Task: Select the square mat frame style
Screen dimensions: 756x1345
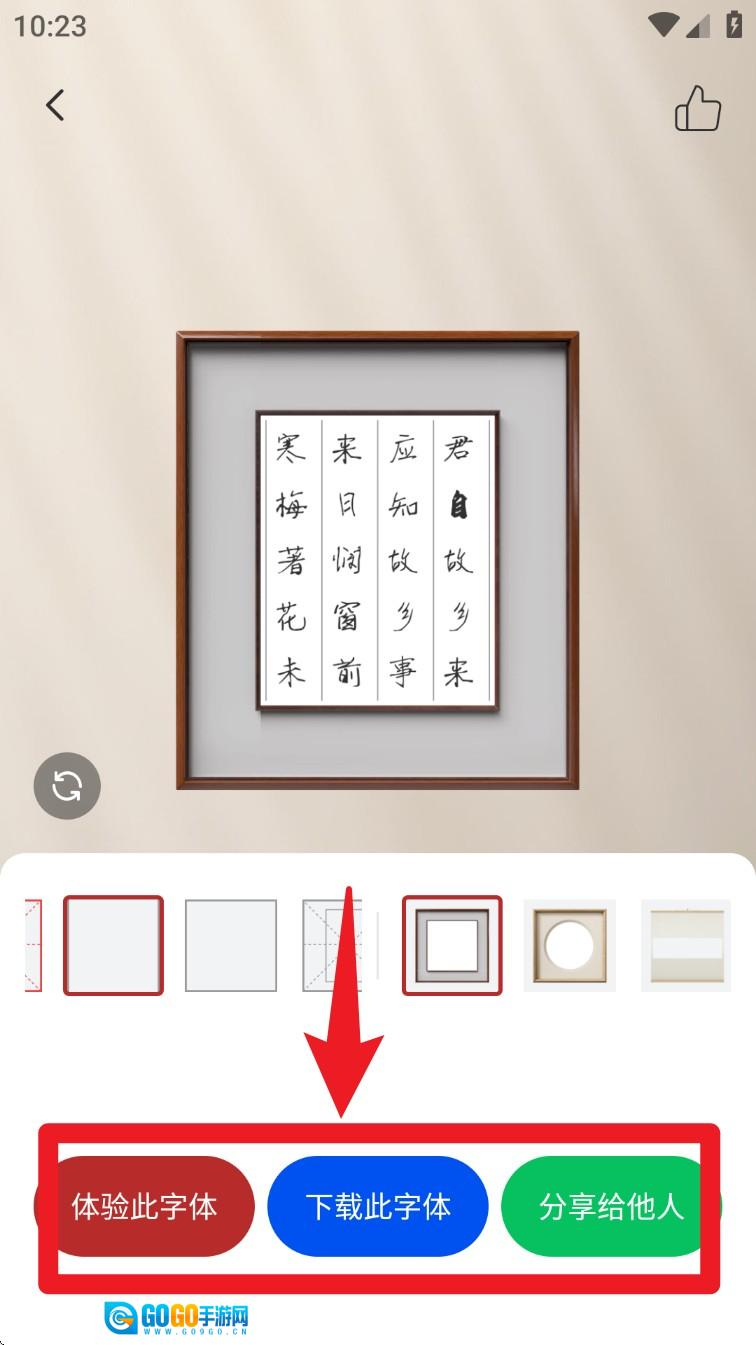Action: click(452, 945)
